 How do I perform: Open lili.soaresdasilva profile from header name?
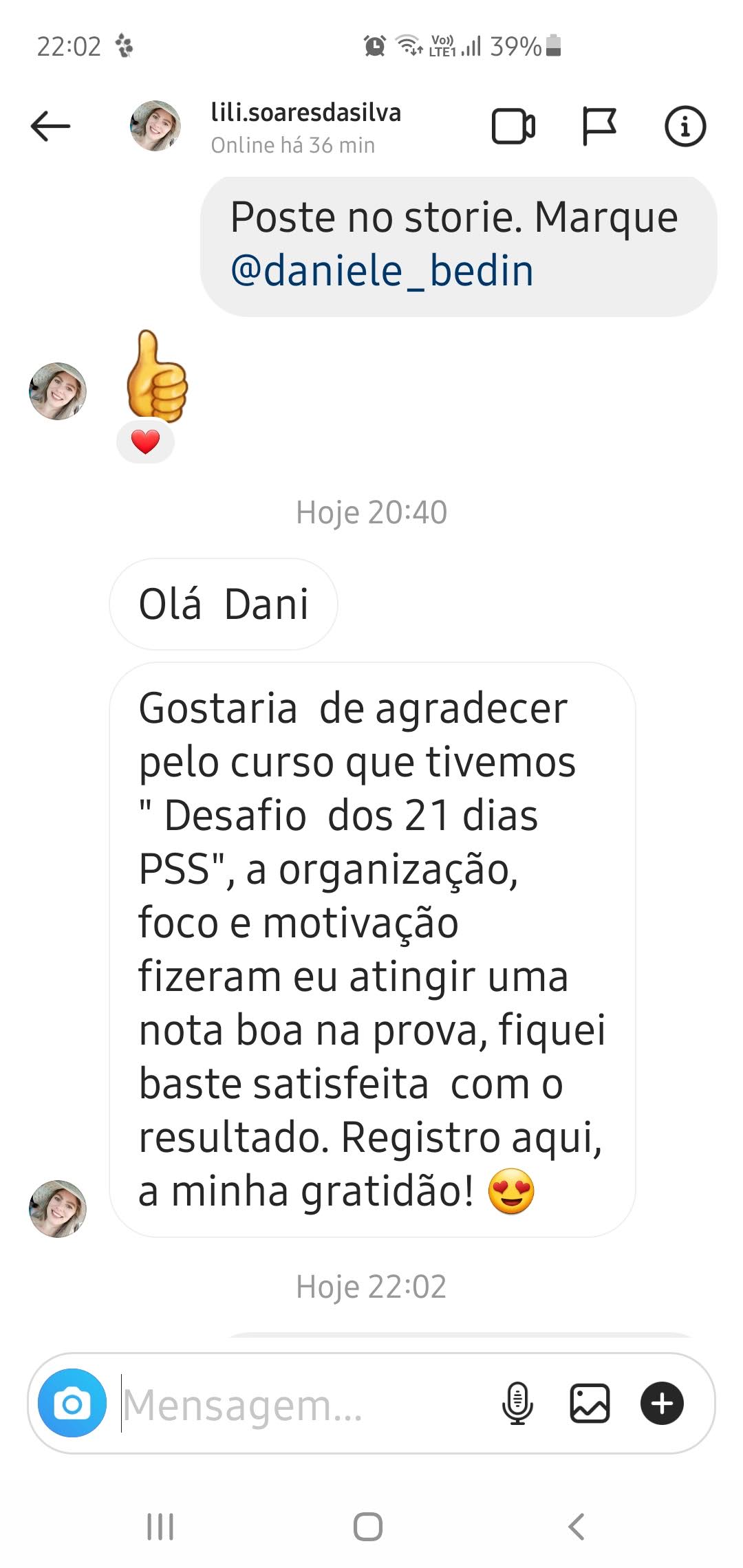click(x=305, y=113)
